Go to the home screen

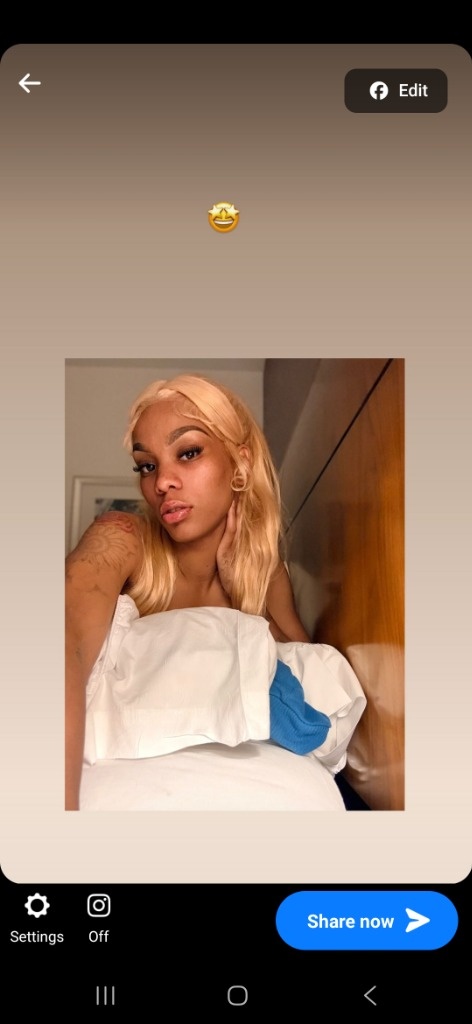pyautogui.click(x=237, y=995)
